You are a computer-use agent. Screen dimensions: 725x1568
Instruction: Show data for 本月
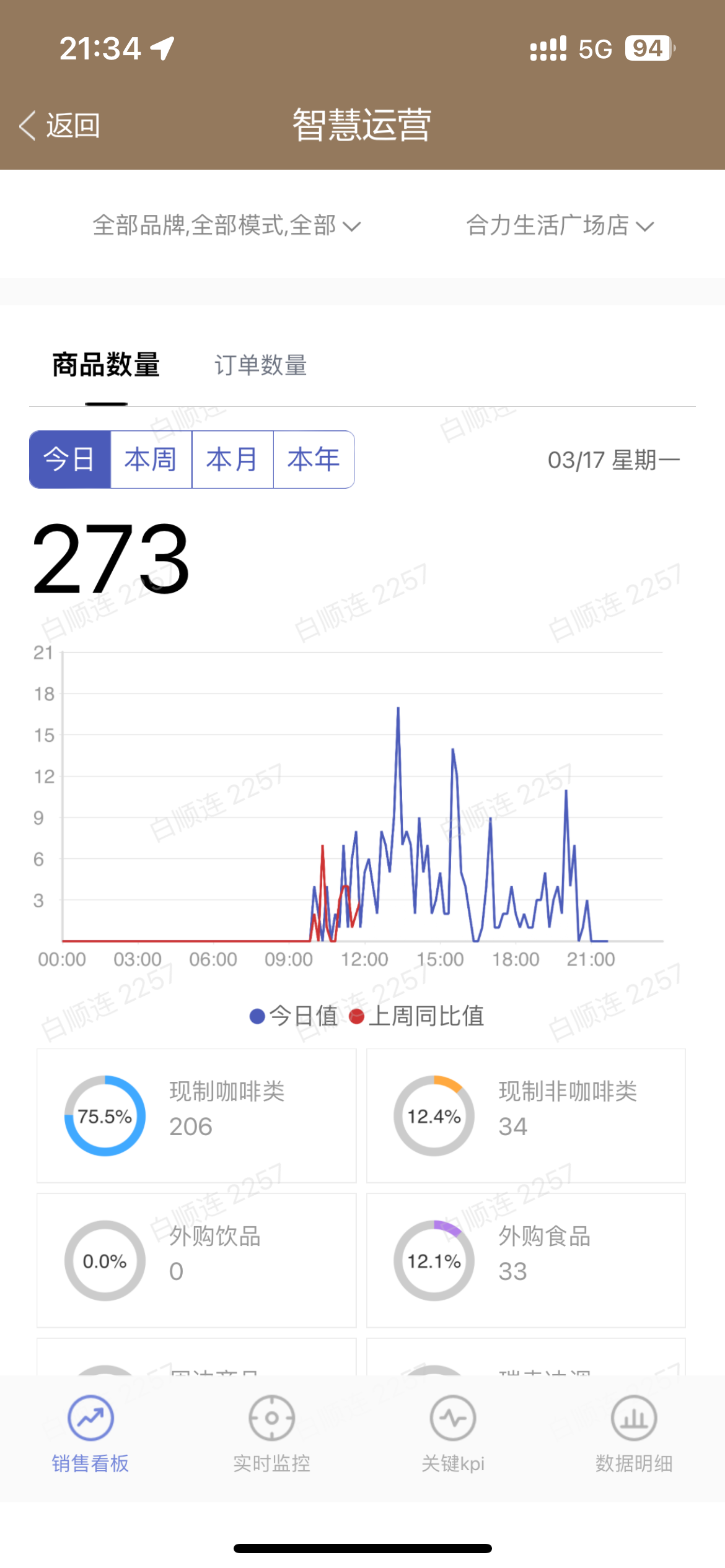click(x=232, y=460)
